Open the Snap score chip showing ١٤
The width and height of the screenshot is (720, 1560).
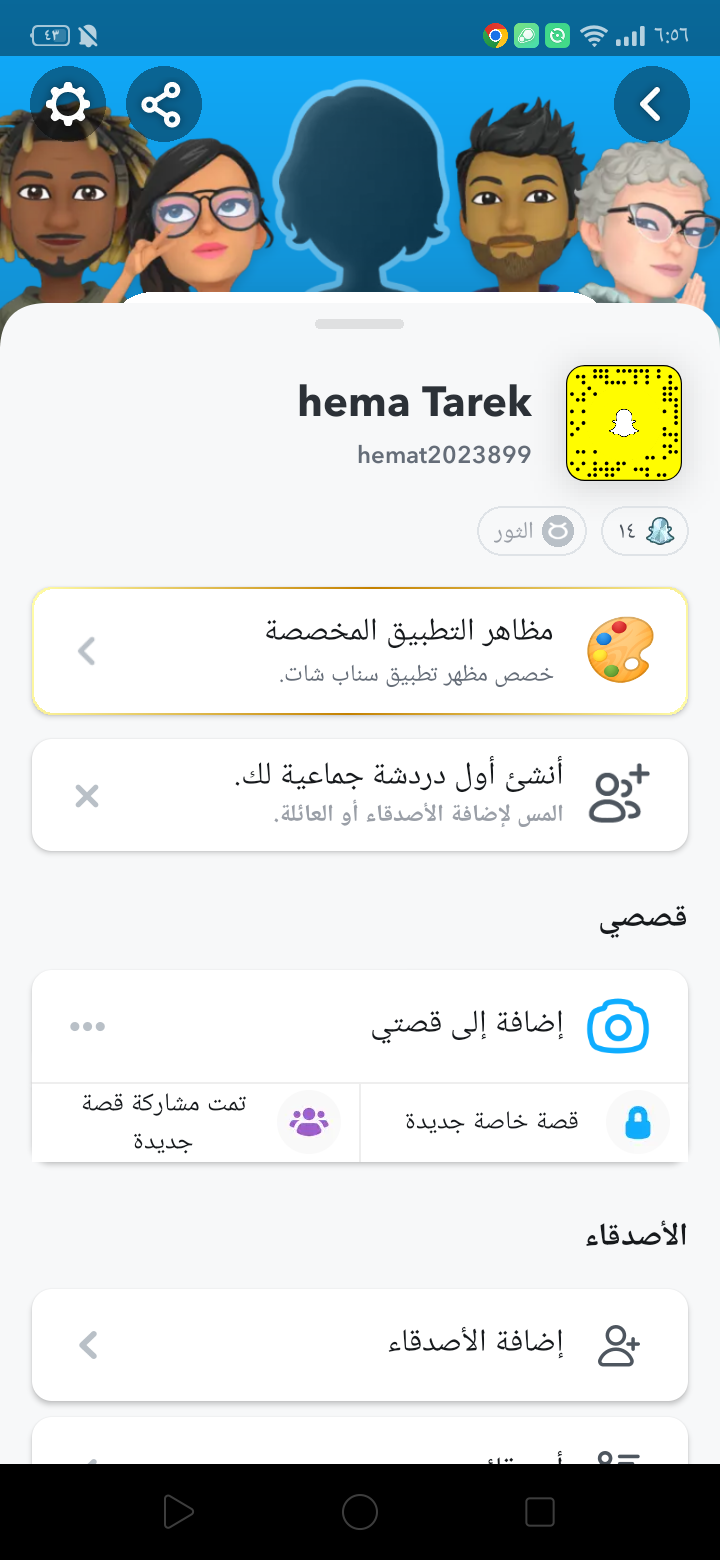[644, 531]
